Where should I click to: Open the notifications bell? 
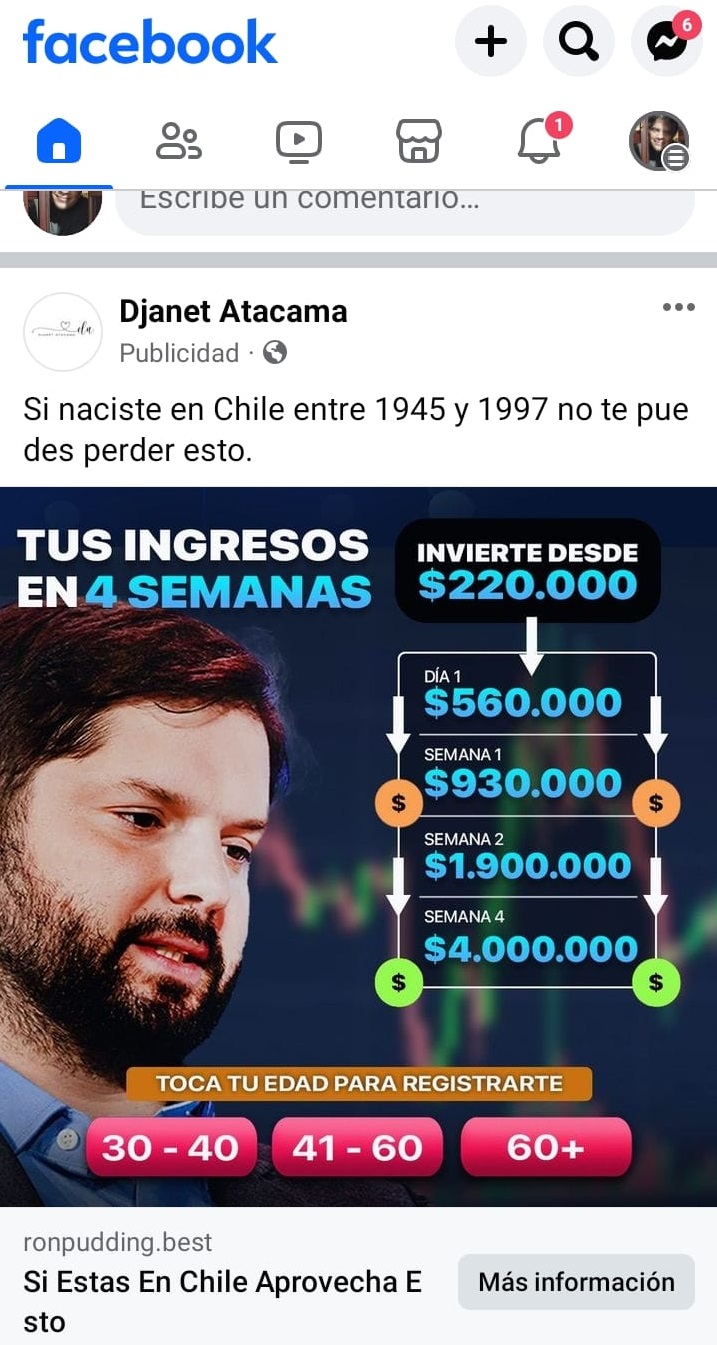tap(540, 141)
